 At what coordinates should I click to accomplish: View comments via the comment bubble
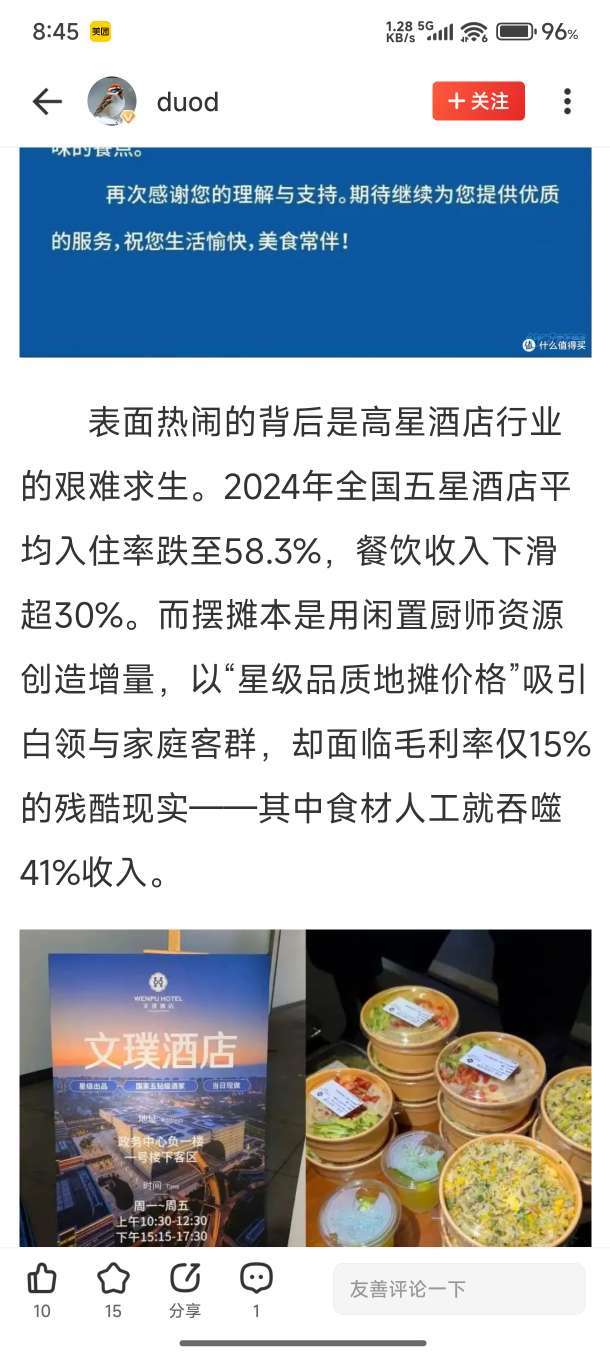(x=256, y=1279)
